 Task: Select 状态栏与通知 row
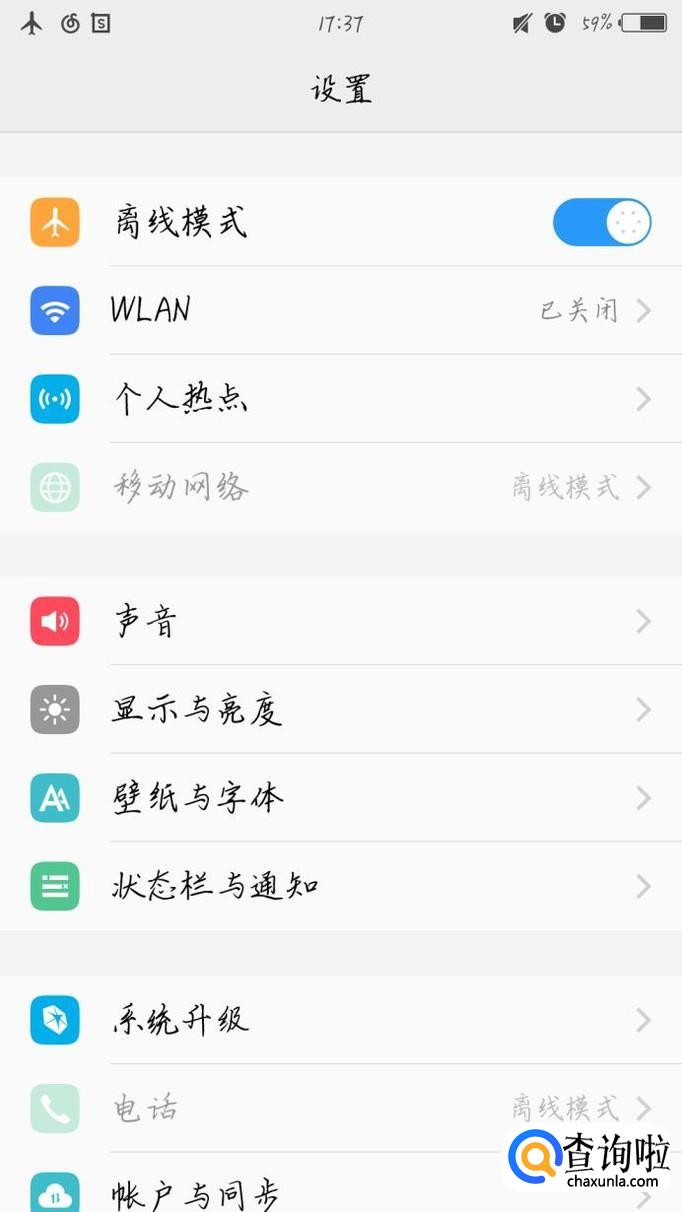tap(340, 886)
